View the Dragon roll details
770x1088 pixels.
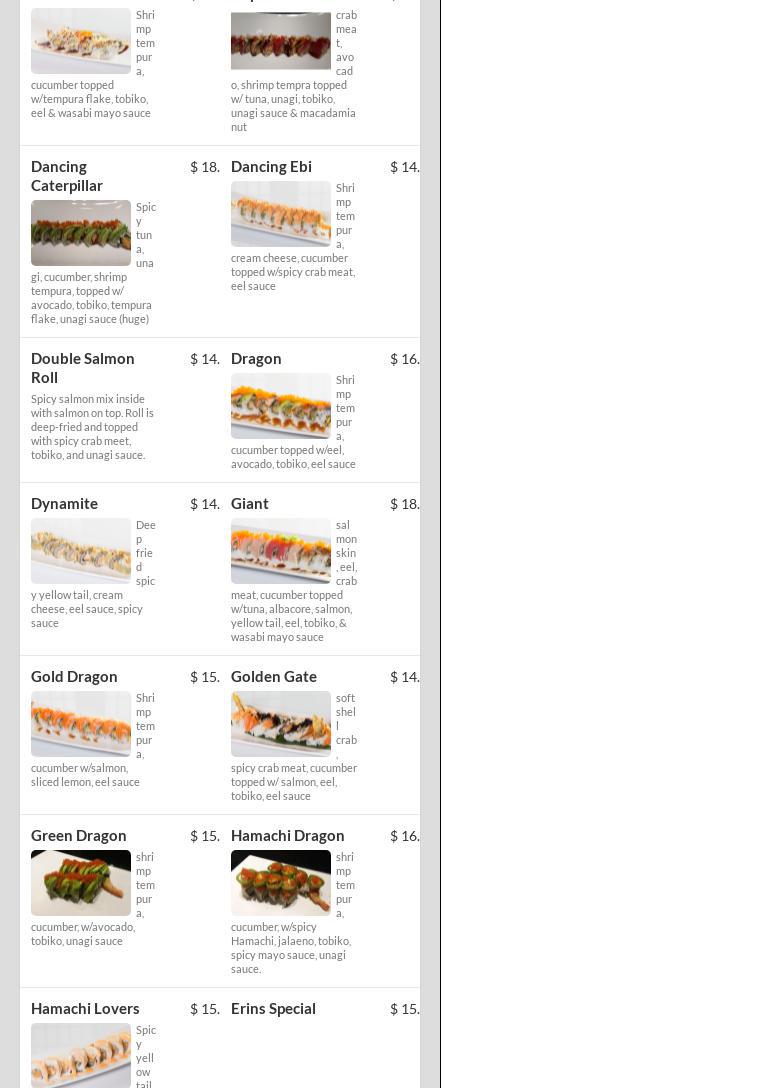(256, 359)
